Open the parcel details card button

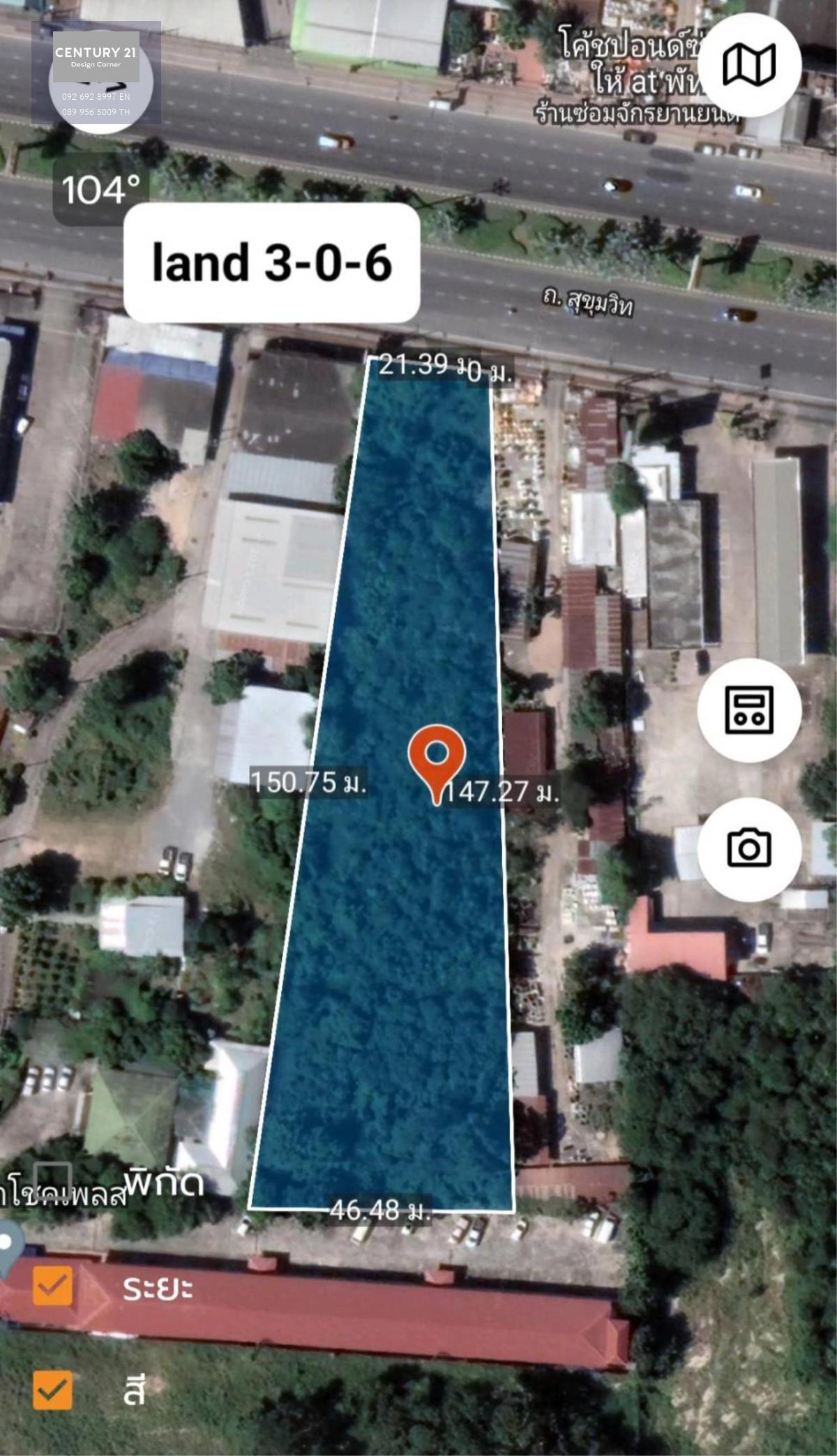pyautogui.click(x=749, y=710)
